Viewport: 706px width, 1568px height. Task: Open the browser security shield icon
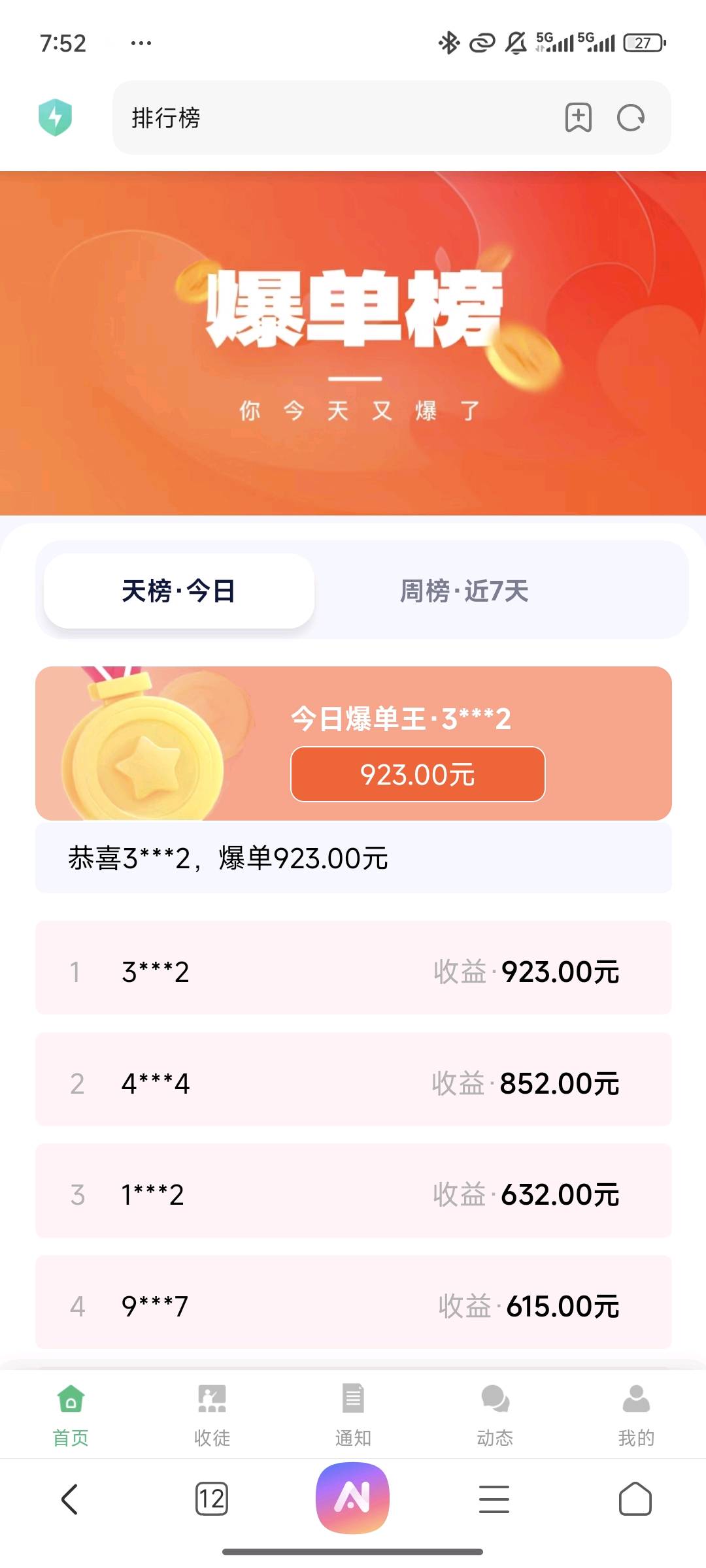(x=56, y=118)
